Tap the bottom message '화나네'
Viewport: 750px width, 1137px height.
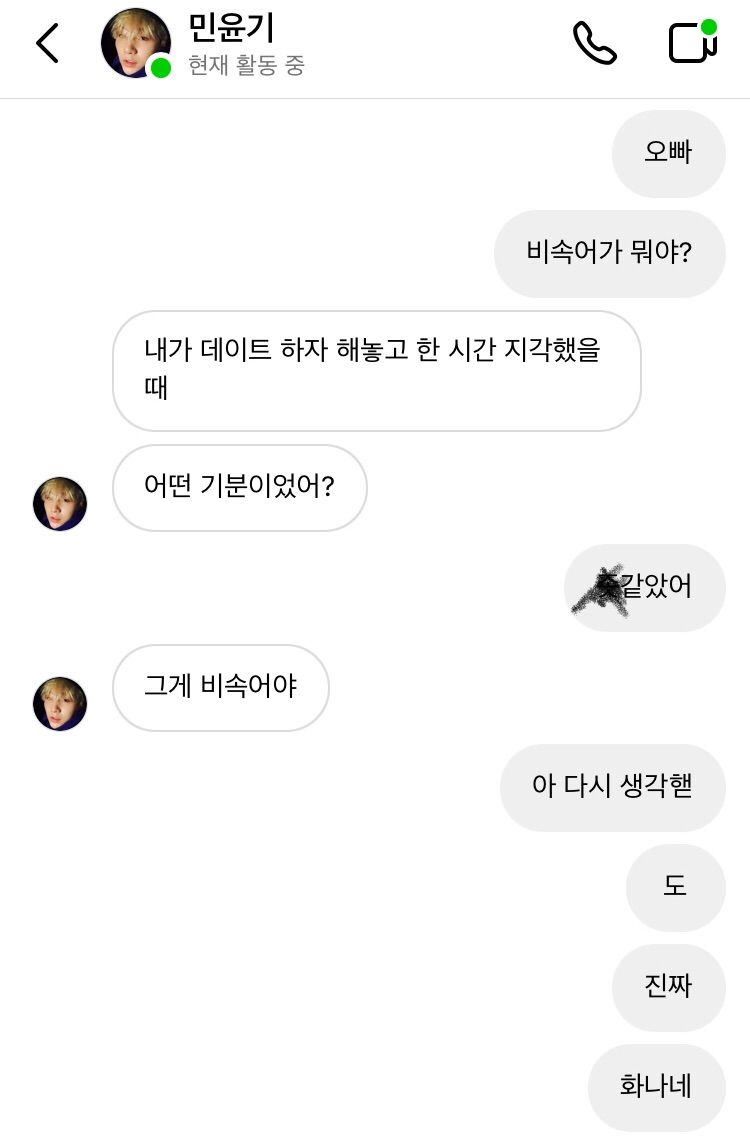pyautogui.click(x=657, y=1087)
